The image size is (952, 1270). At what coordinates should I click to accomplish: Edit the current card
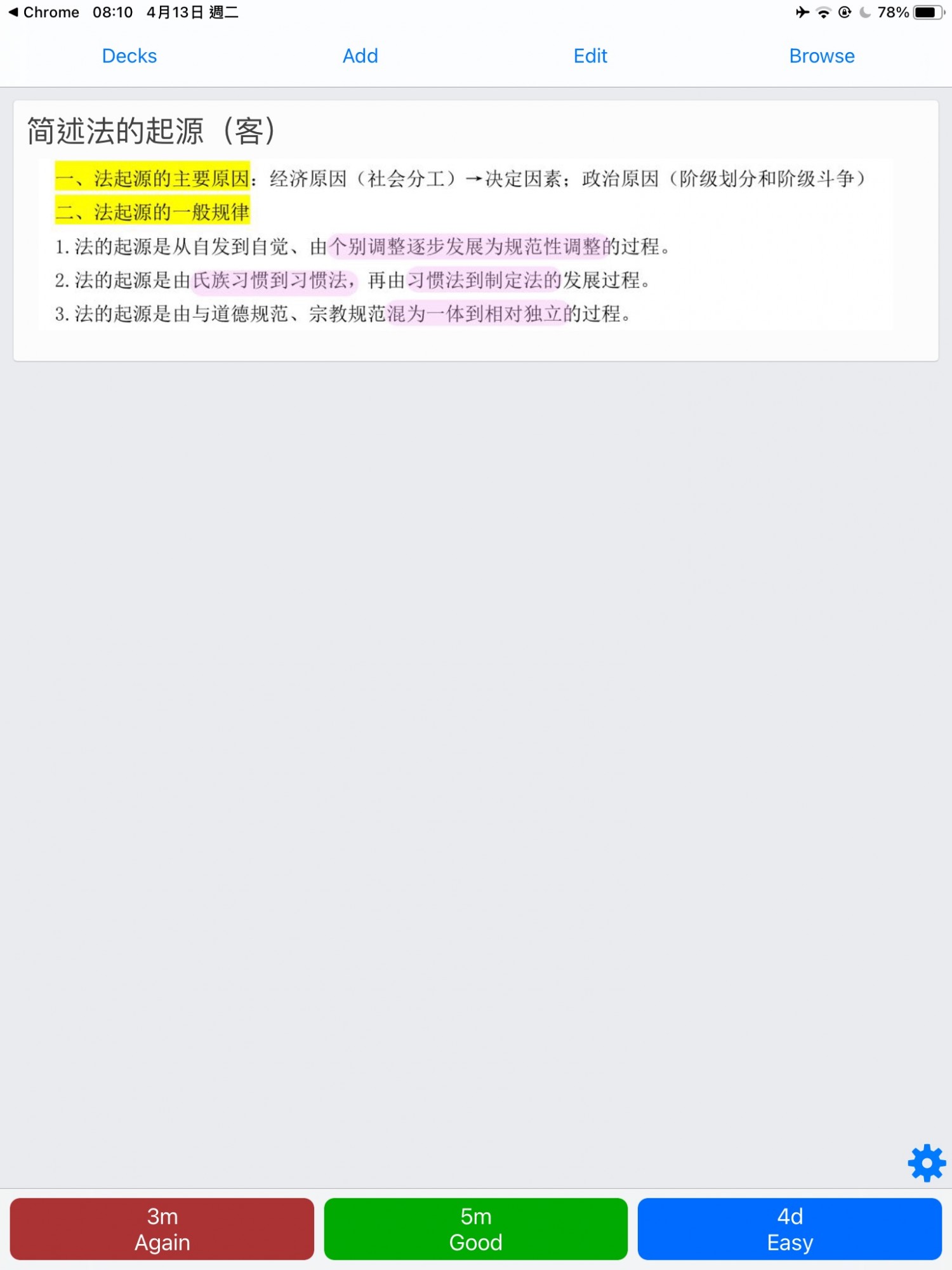(x=590, y=56)
